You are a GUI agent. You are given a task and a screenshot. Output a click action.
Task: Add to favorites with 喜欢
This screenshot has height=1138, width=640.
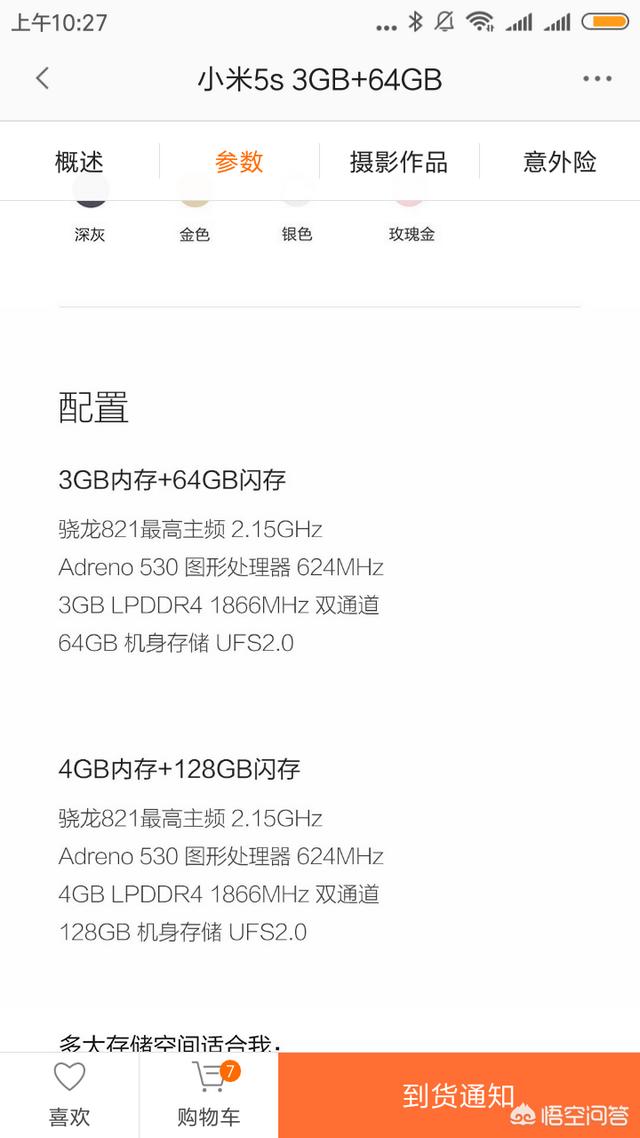point(69,1094)
